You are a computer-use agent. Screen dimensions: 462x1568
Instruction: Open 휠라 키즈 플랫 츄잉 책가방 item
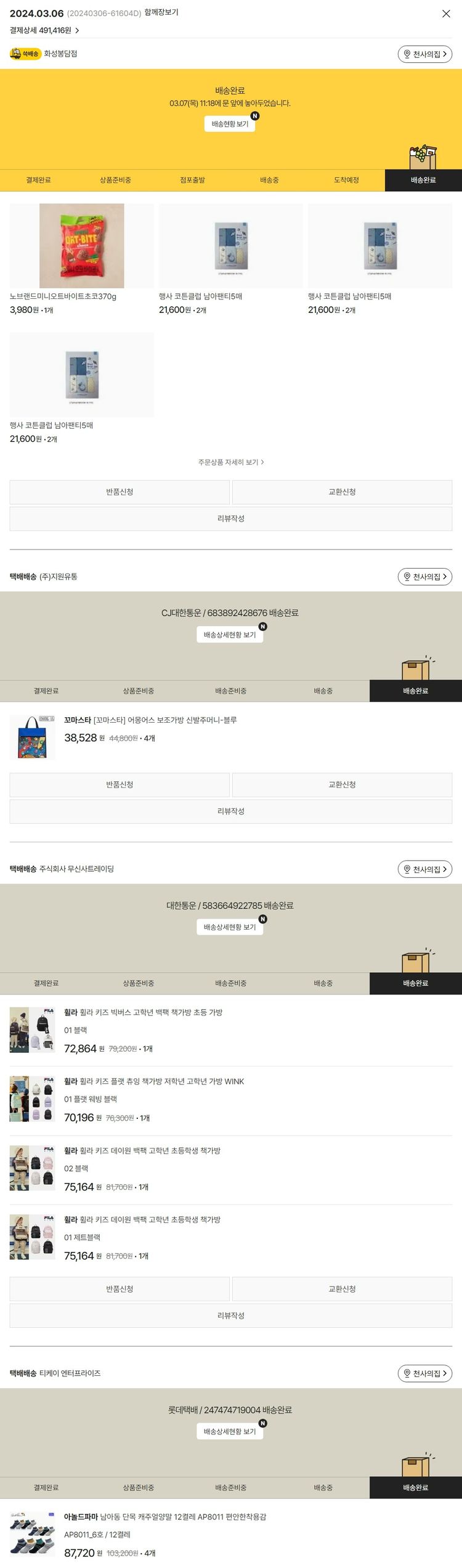pos(154,1081)
